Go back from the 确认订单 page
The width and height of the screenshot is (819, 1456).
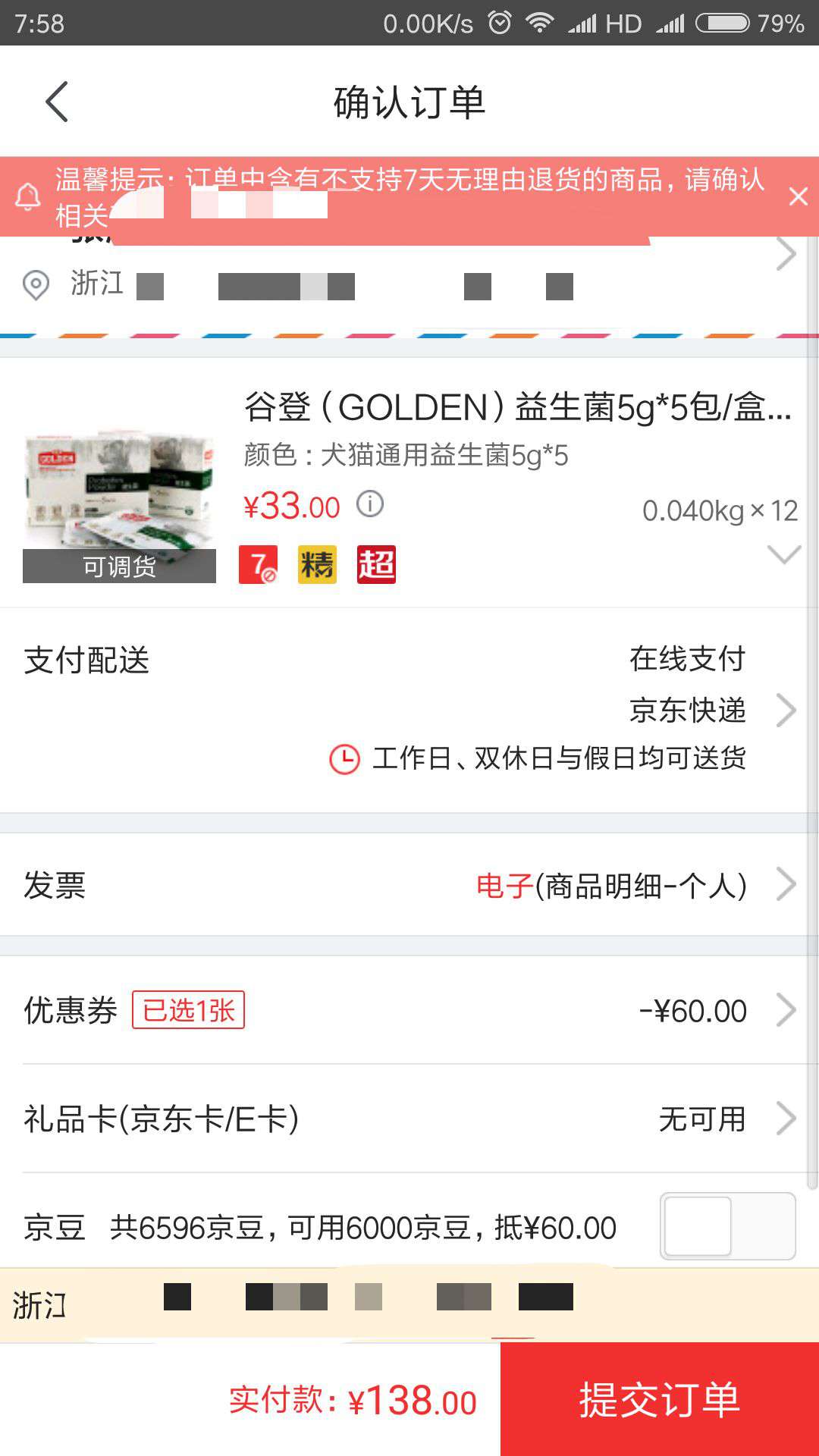click(x=57, y=102)
